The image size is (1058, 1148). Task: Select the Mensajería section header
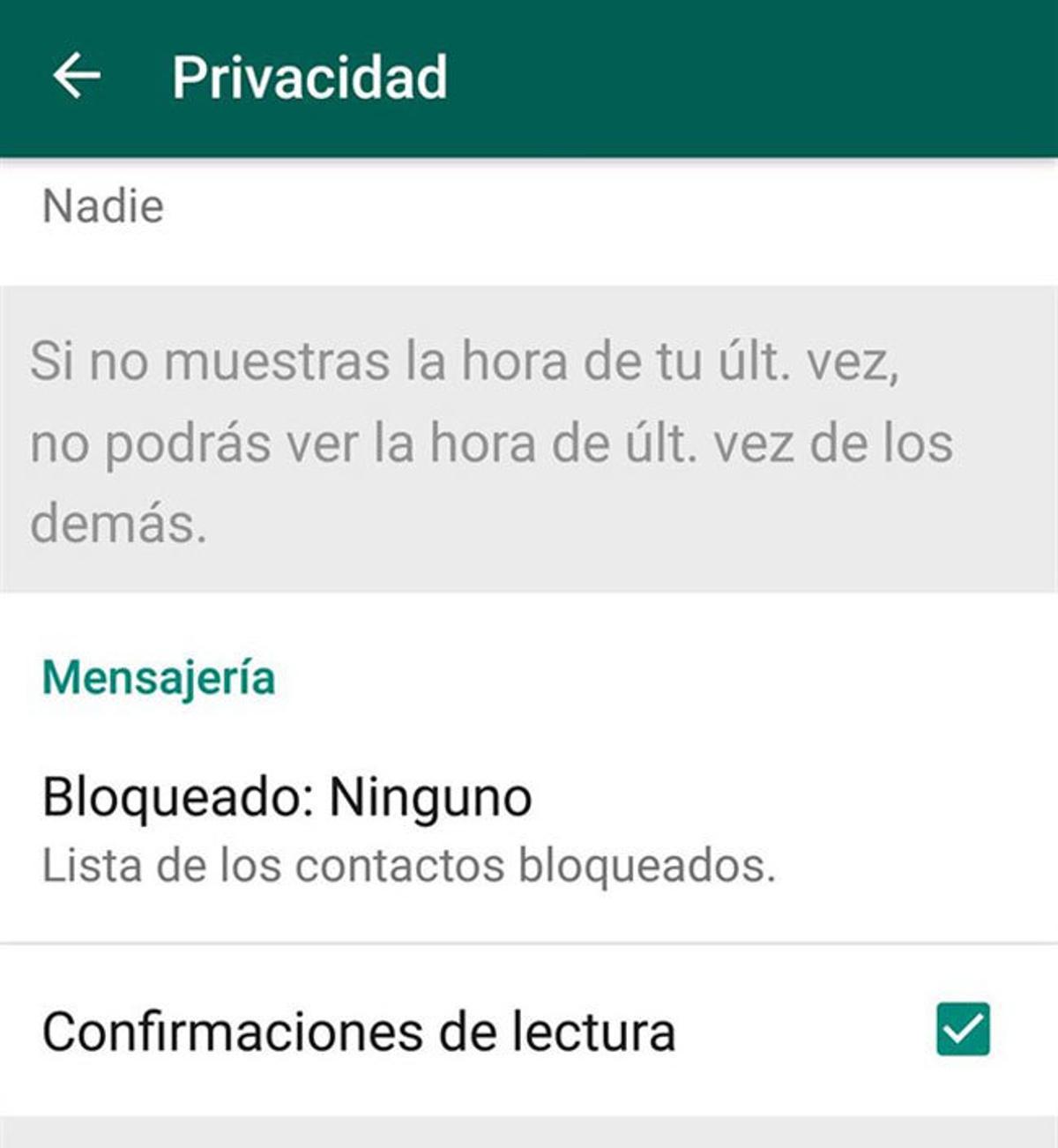point(157,677)
